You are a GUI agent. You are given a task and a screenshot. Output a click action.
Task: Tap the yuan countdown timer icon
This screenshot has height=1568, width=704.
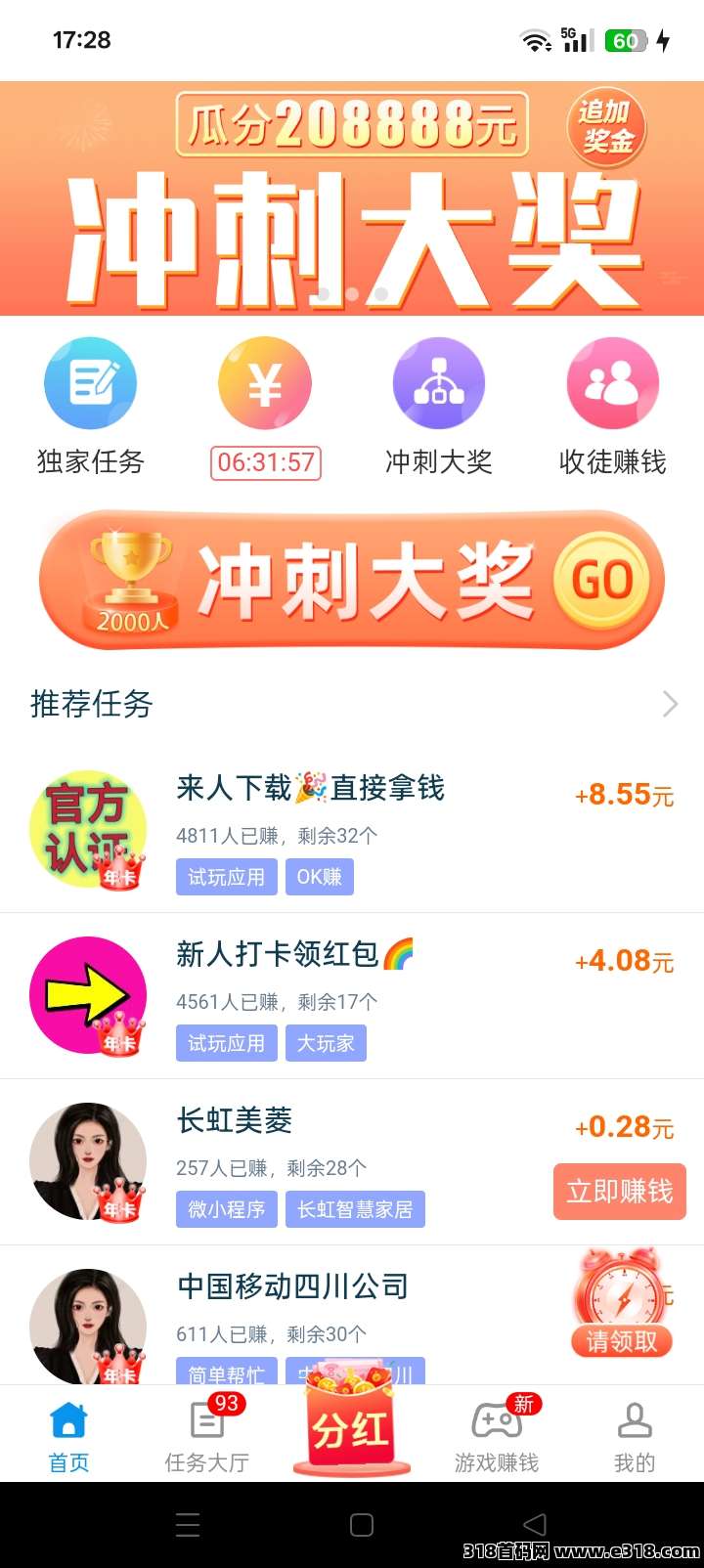pos(265,384)
